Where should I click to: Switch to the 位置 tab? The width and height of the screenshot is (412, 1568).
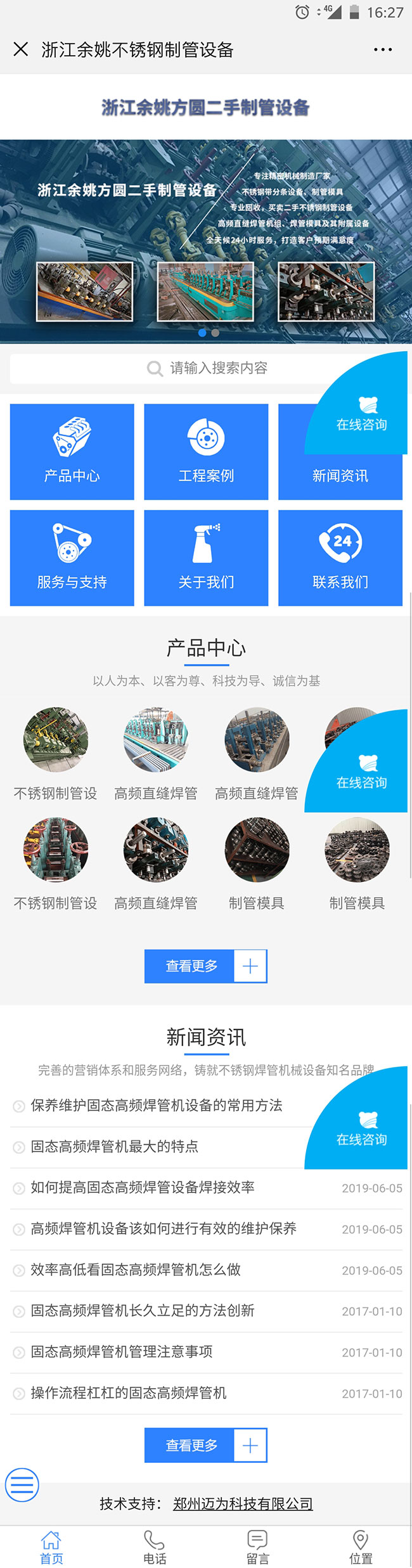click(x=361, y=1547)
